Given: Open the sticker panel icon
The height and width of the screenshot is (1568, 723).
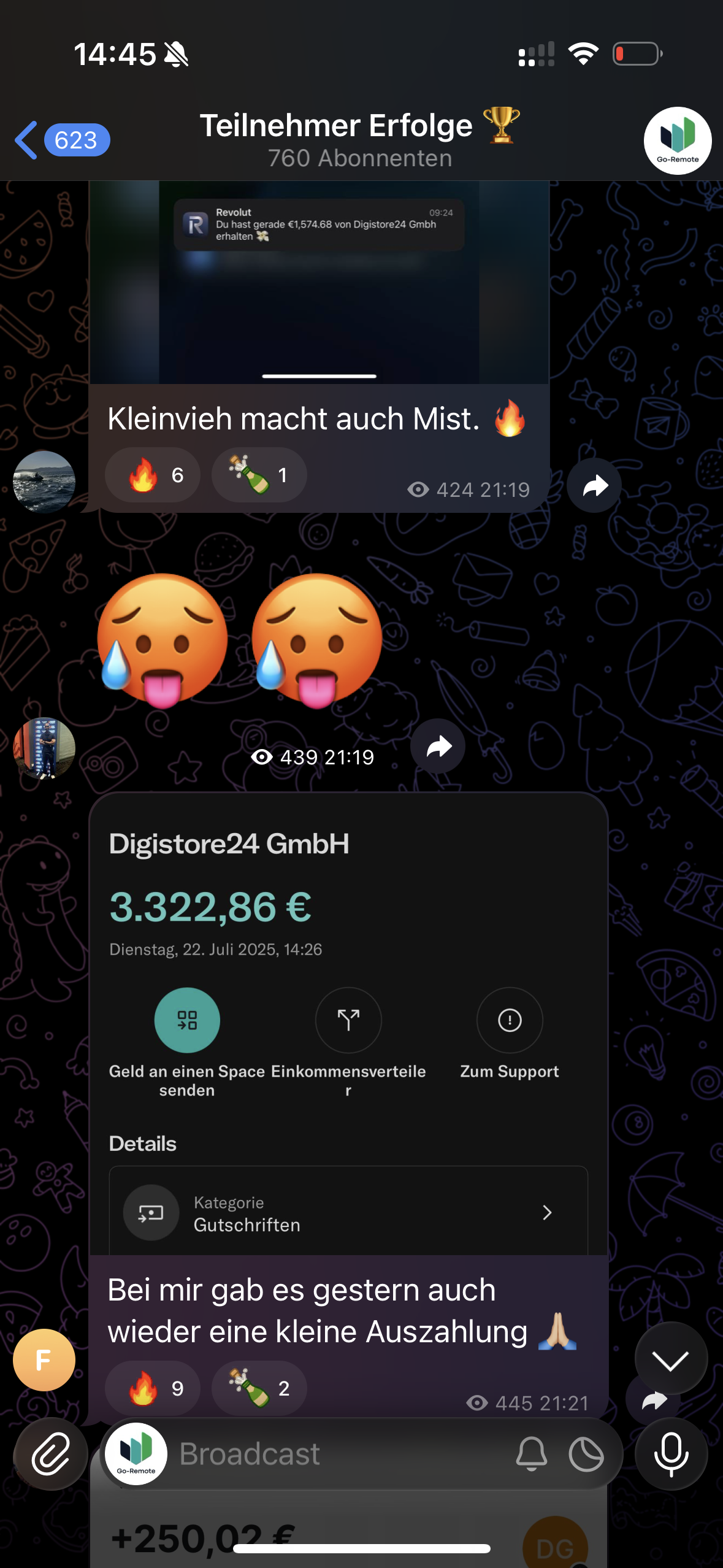Looking at the screenshot, I should [586, 1454].
